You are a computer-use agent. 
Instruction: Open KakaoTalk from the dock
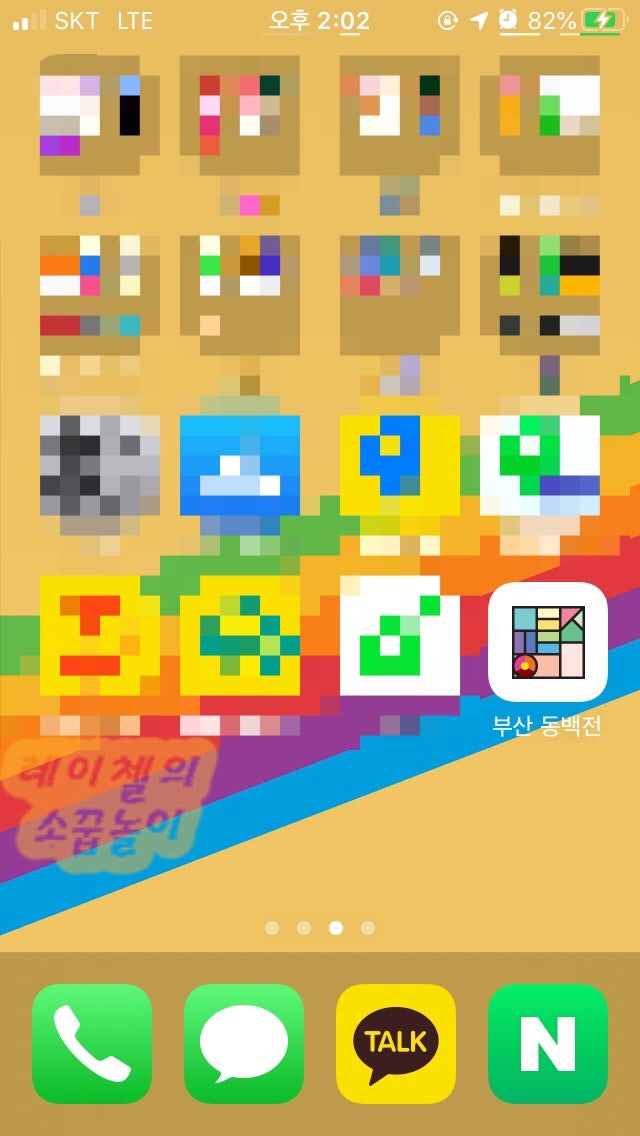(x=396, y=1044)
